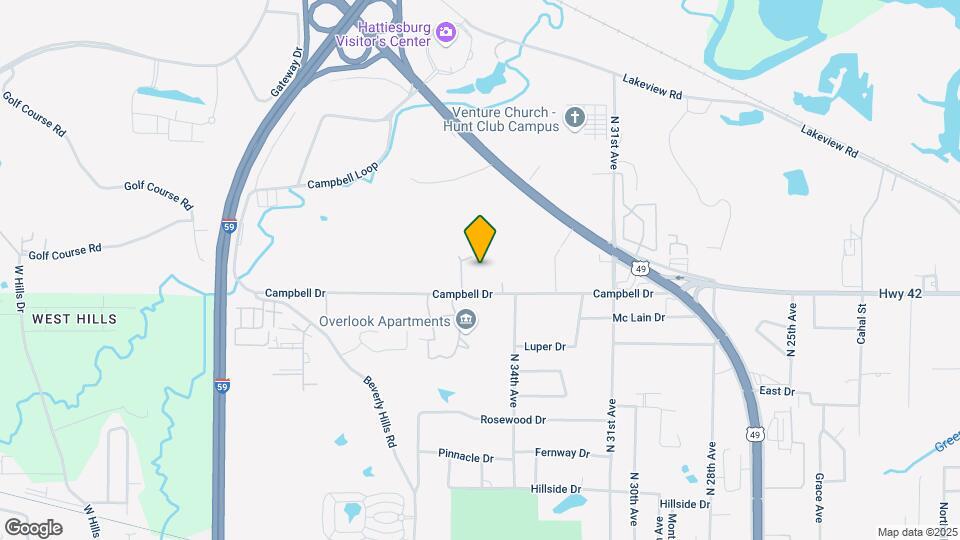Viewport: 960px width, 540px height.
Task: Tap the orange location pin marker
Action: coord(480,239)
